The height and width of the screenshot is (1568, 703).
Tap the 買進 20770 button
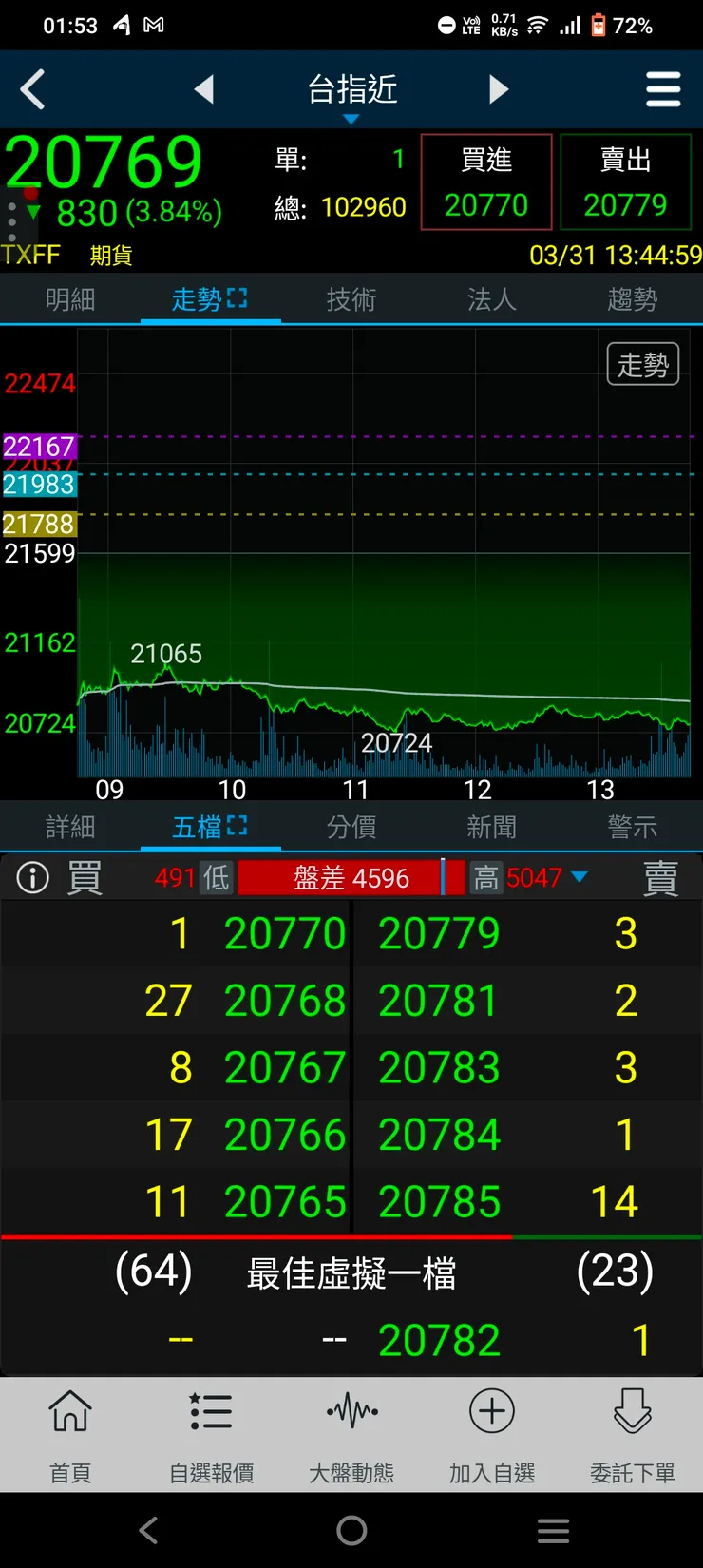(x=486, y=182)
